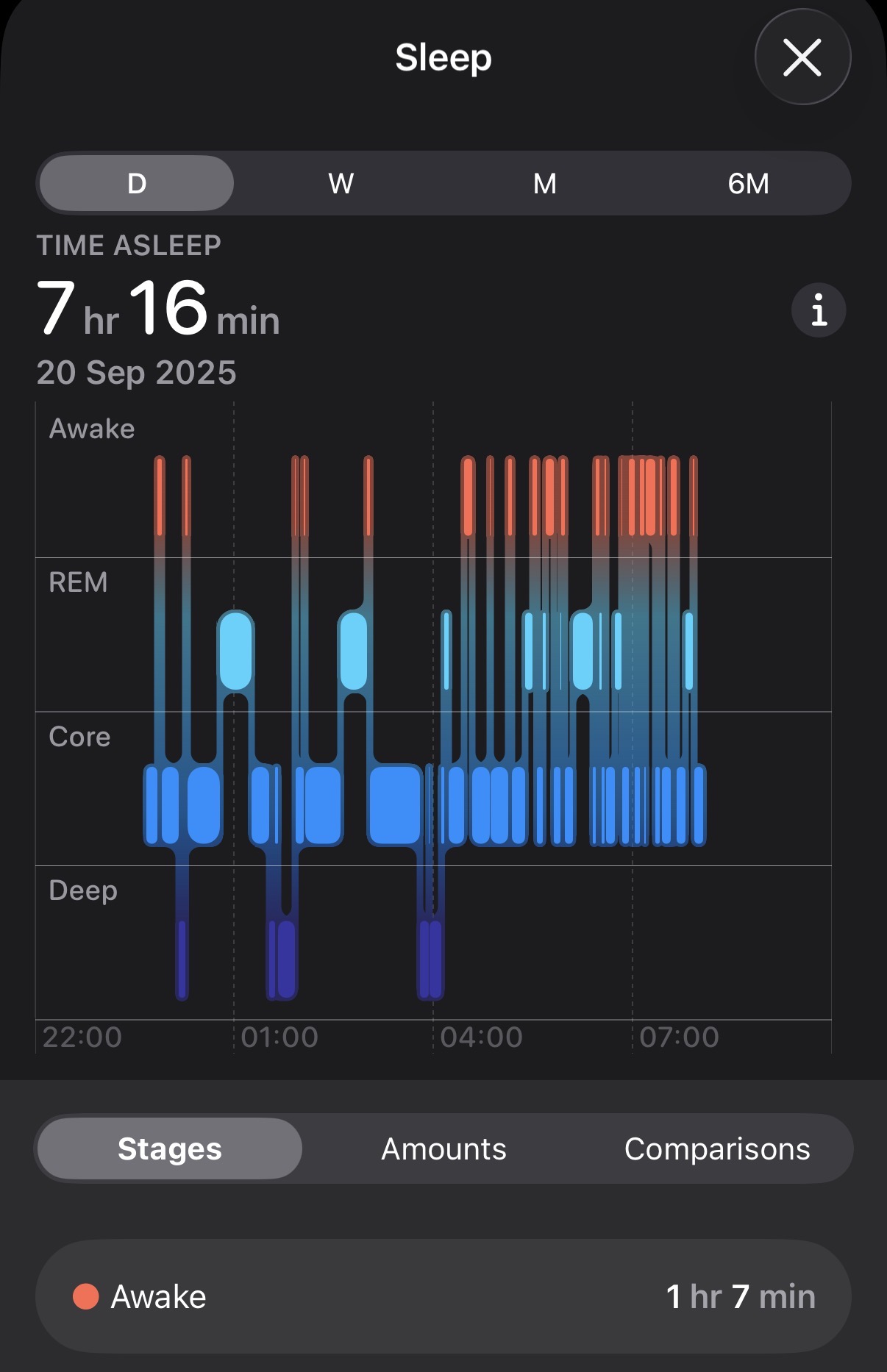Image resolution: width=887 pixels, height=1372 pixels.
Task: Open the sleep info icon
Action: coord(819,310)
